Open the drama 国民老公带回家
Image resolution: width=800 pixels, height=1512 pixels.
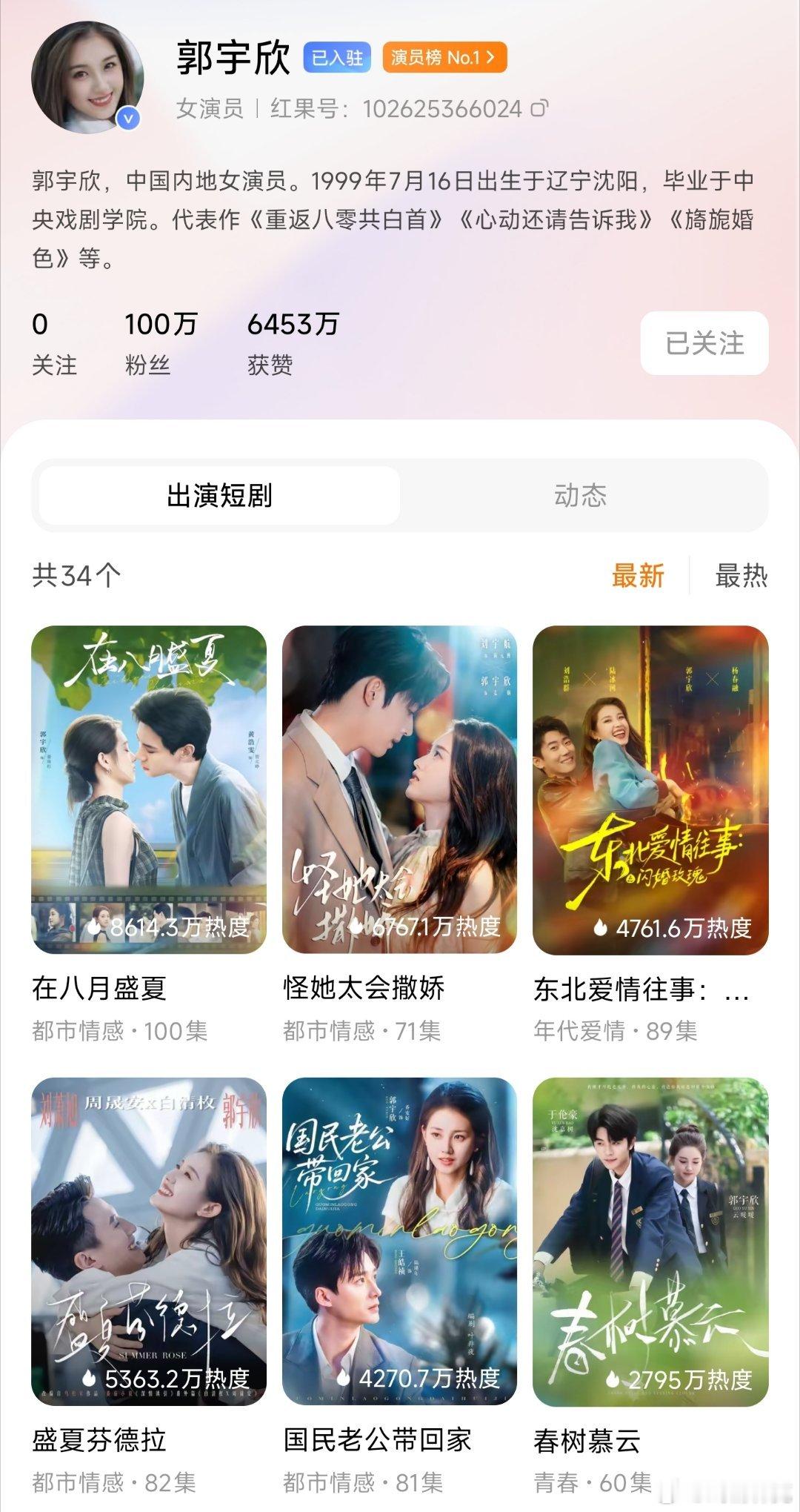point(399,1241)
